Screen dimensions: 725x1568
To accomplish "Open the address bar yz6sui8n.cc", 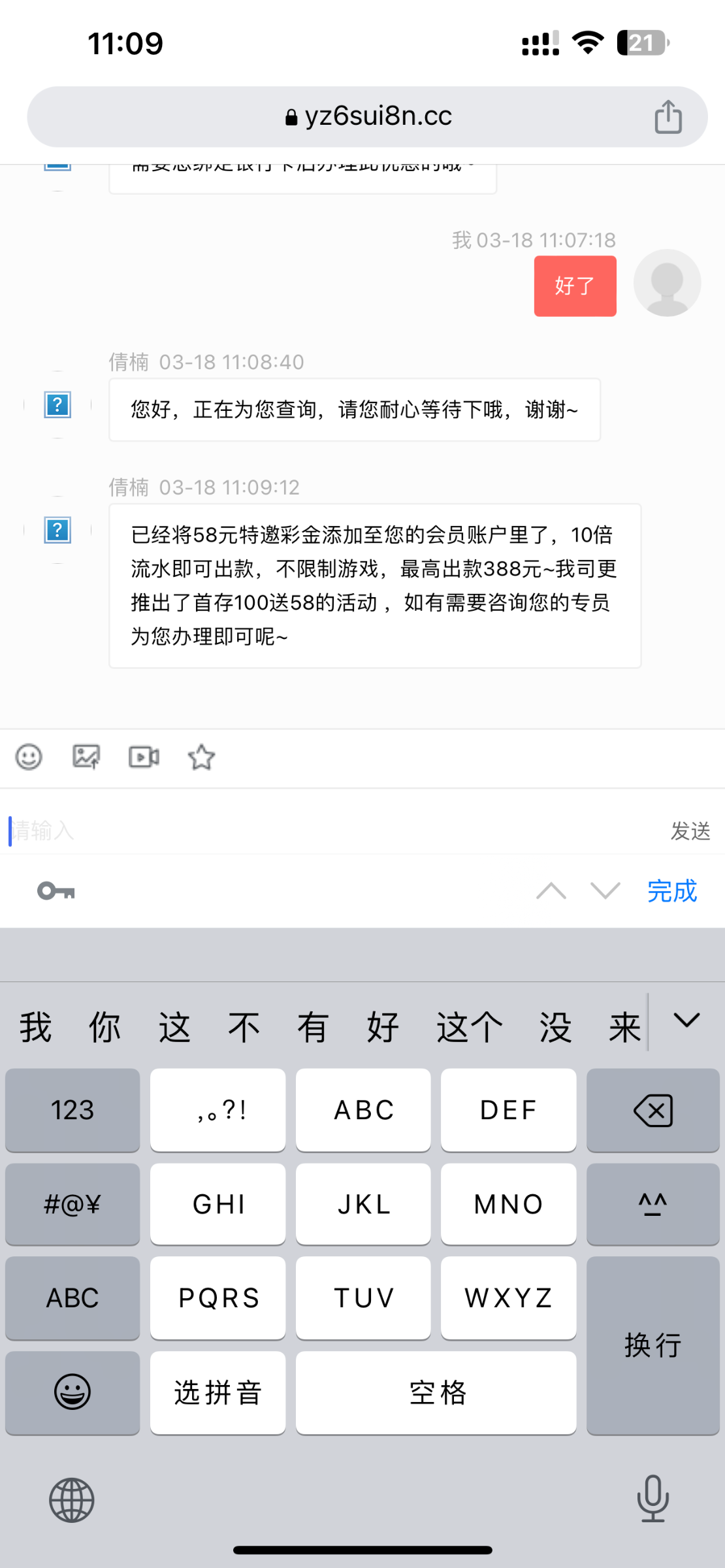I will point(368,116).
